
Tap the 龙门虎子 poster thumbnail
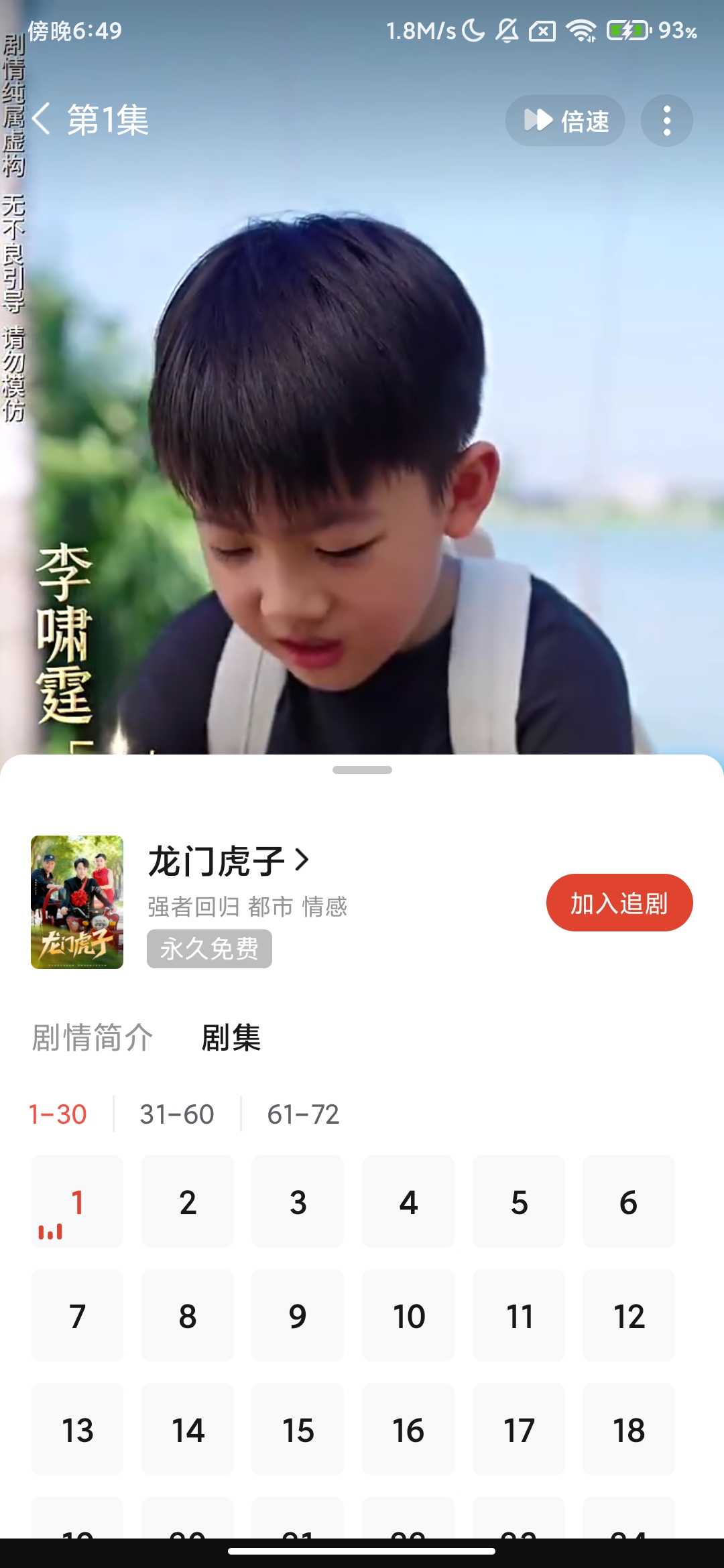(x=77, y=902)
